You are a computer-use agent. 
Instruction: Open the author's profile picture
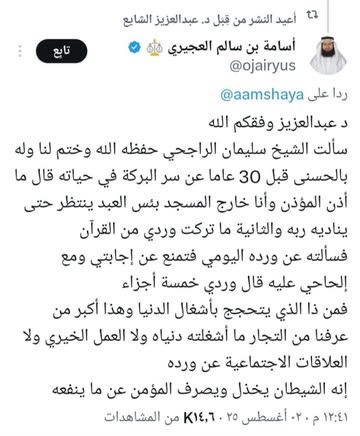[328, 55]
